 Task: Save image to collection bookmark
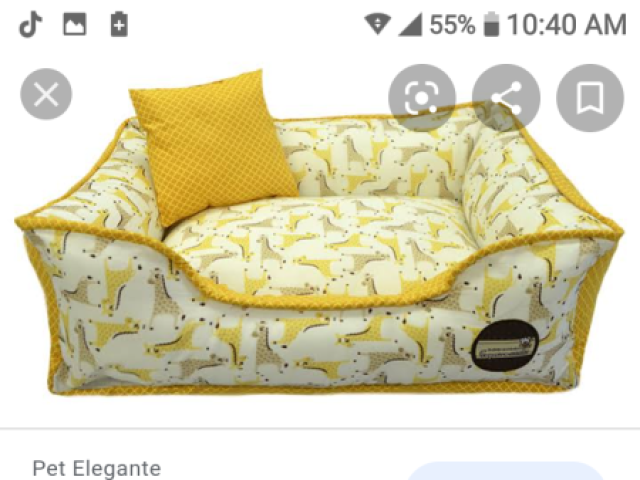tap(589, 97)
